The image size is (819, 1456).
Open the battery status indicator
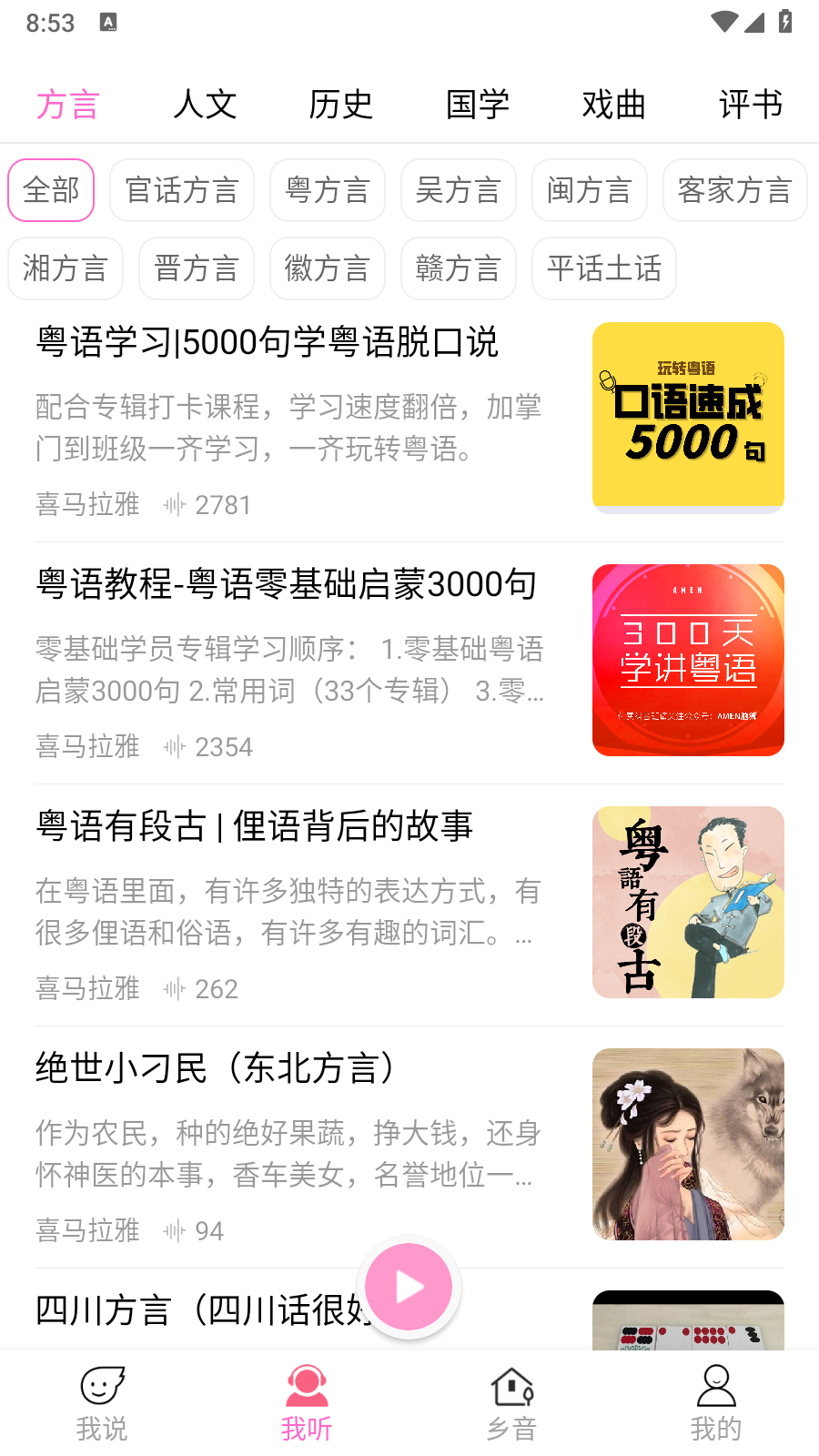click(x=784, y=22)
